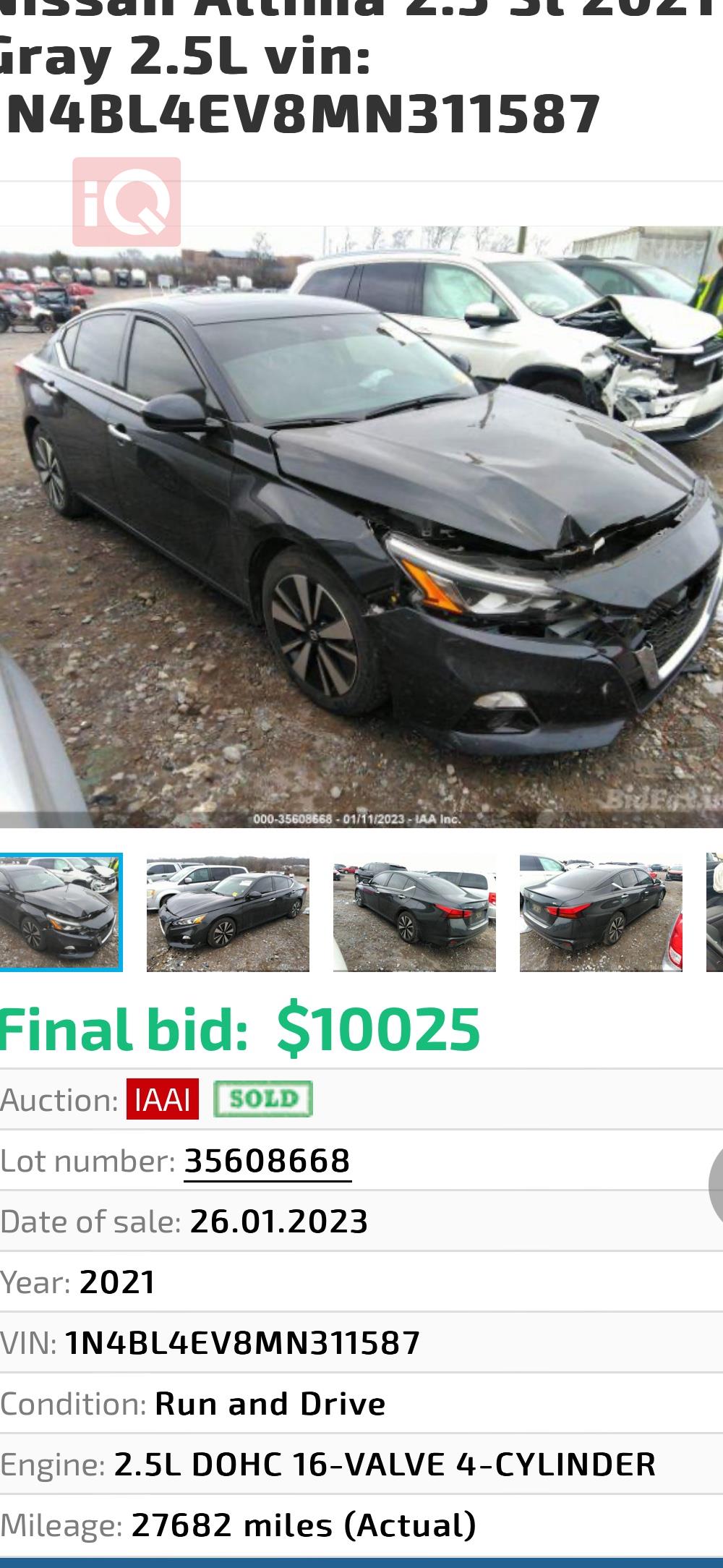This screenshot has height=1568, width=723.
Task: Select the second thumbnail showing front left
Action: pyautogui.click(x=228, y=913)
